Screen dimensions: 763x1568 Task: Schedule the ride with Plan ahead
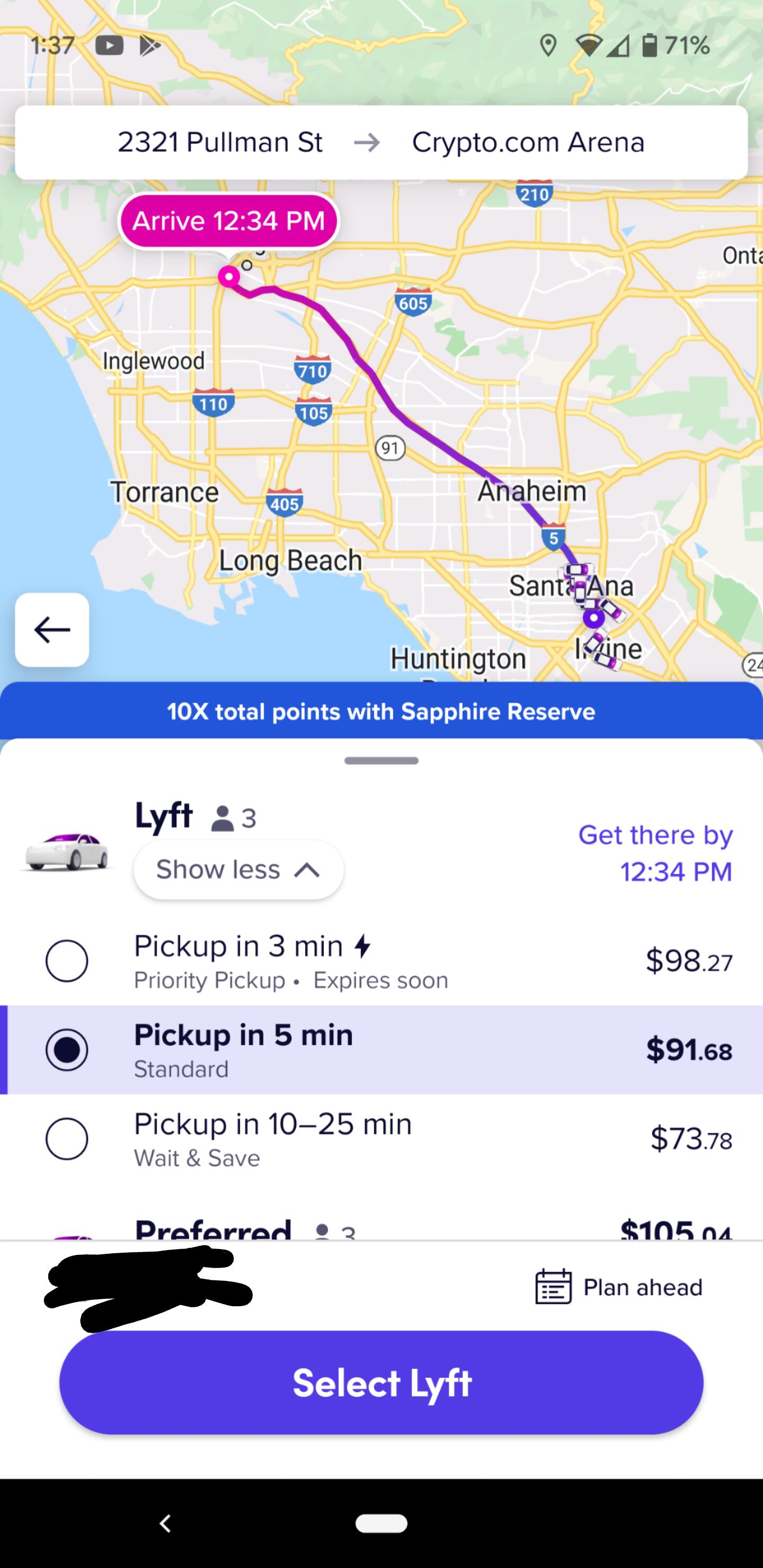tap(619, 1287)
